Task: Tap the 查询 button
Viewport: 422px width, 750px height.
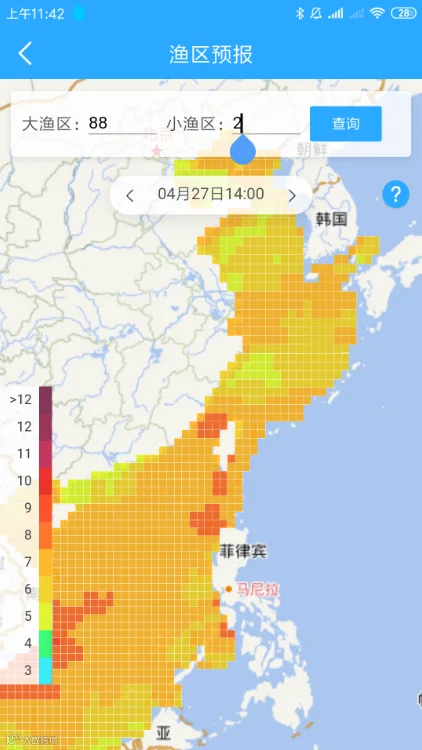Action: (x=345, y=124)
